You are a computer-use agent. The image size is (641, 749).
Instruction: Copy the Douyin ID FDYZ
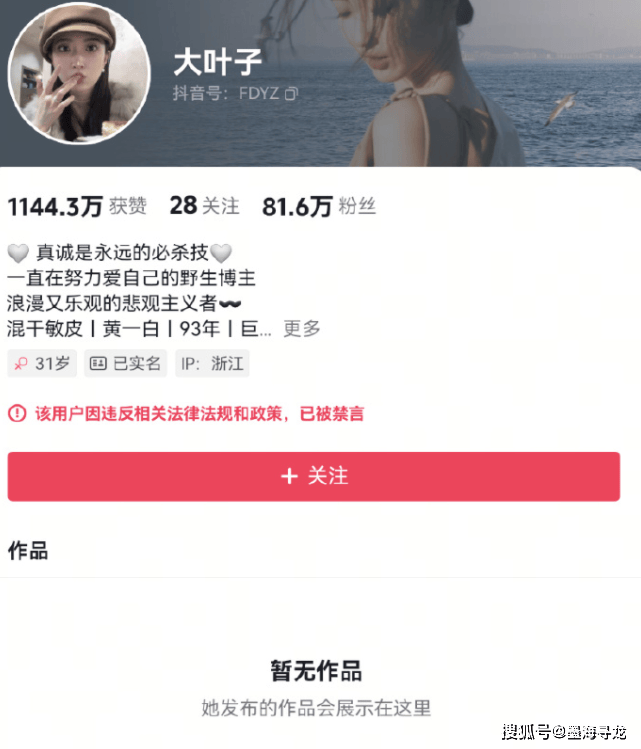(291, 94)
